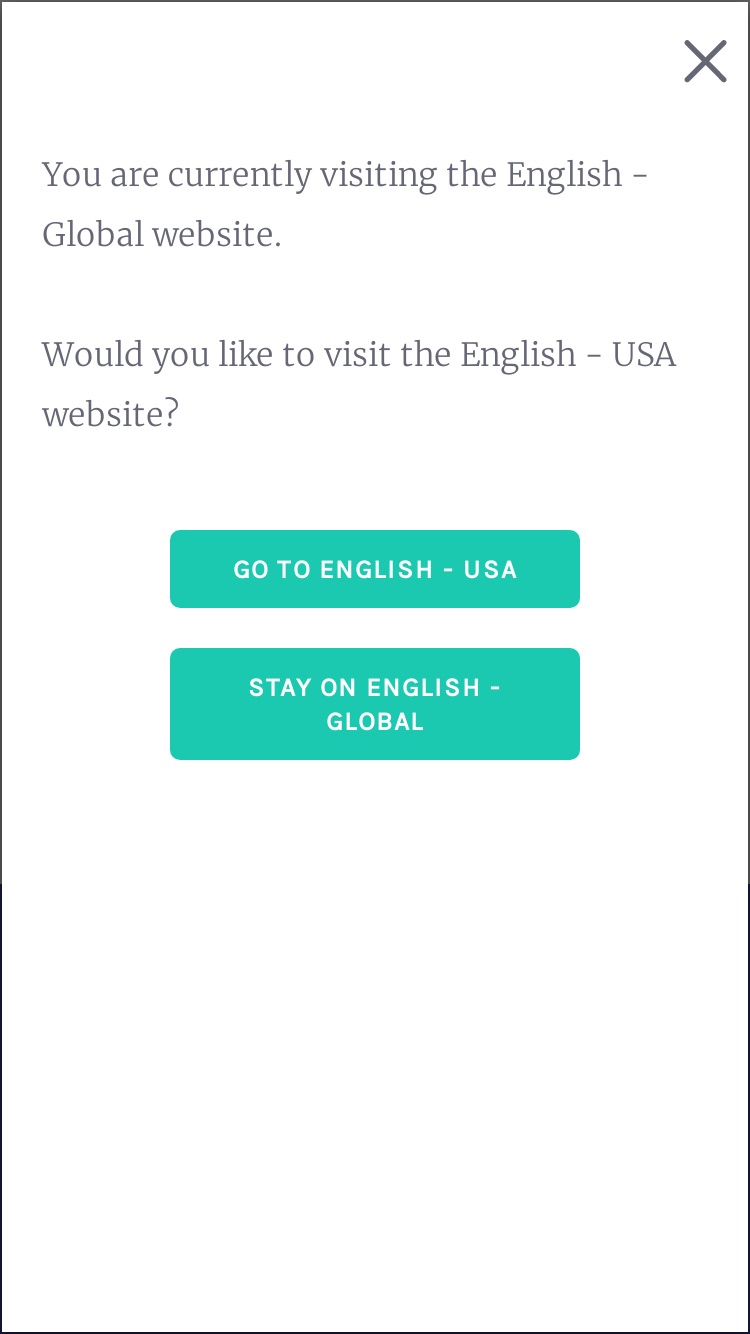Screen dimensions: 750x1334
Task: Go to the English - USA website
Action: (x=375, y=569)
